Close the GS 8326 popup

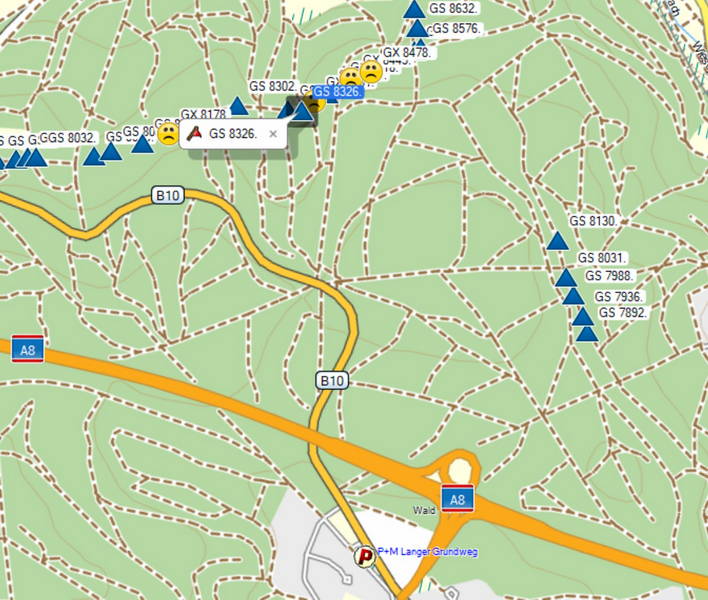[273, 133]
